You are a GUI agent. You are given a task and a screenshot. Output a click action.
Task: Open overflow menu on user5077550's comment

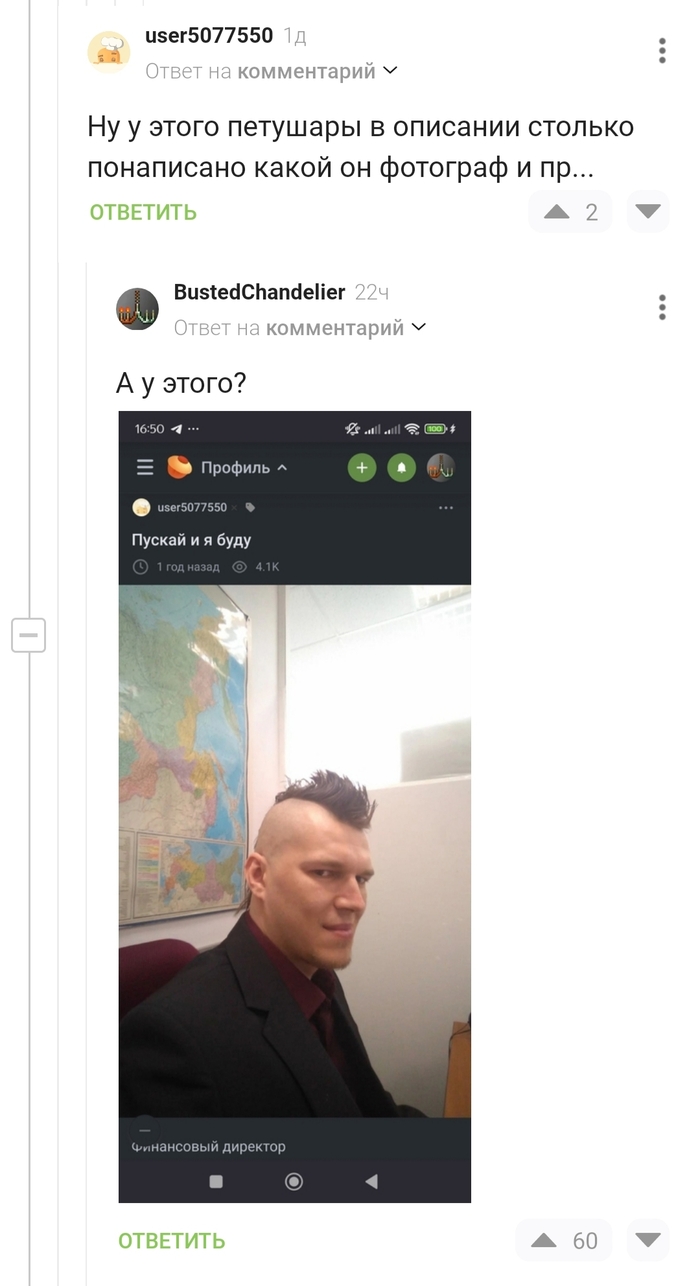pyautogui.click(x=662, y=51)
